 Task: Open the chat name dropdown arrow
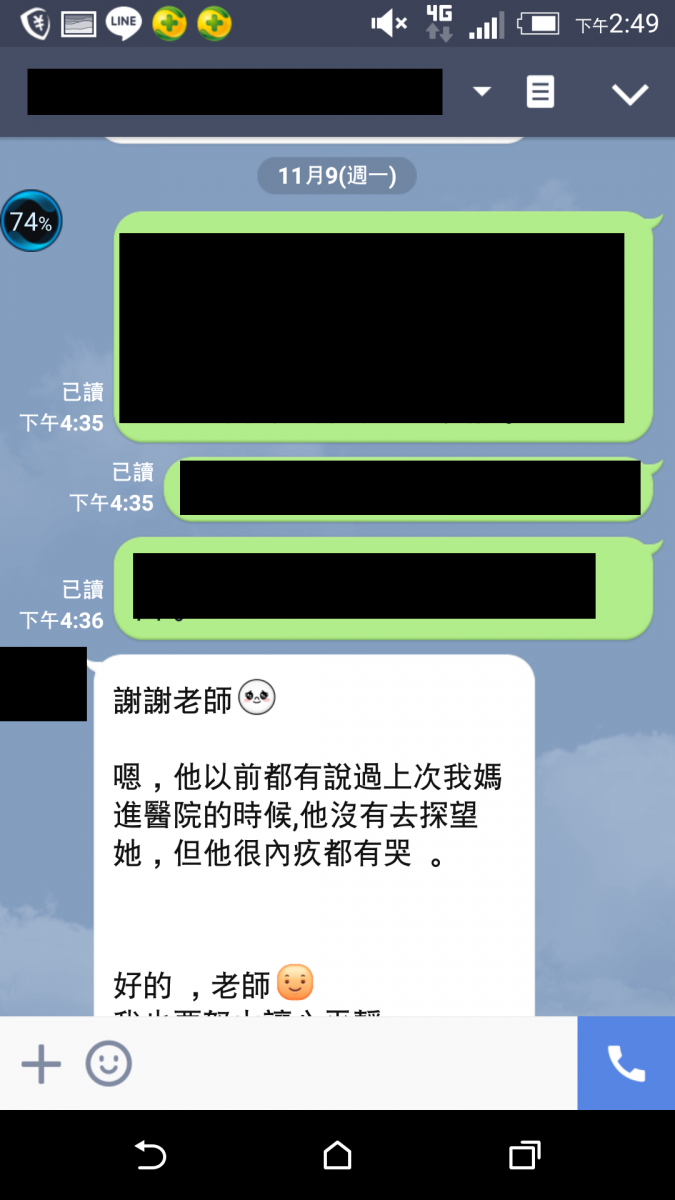tap(482, 92)
